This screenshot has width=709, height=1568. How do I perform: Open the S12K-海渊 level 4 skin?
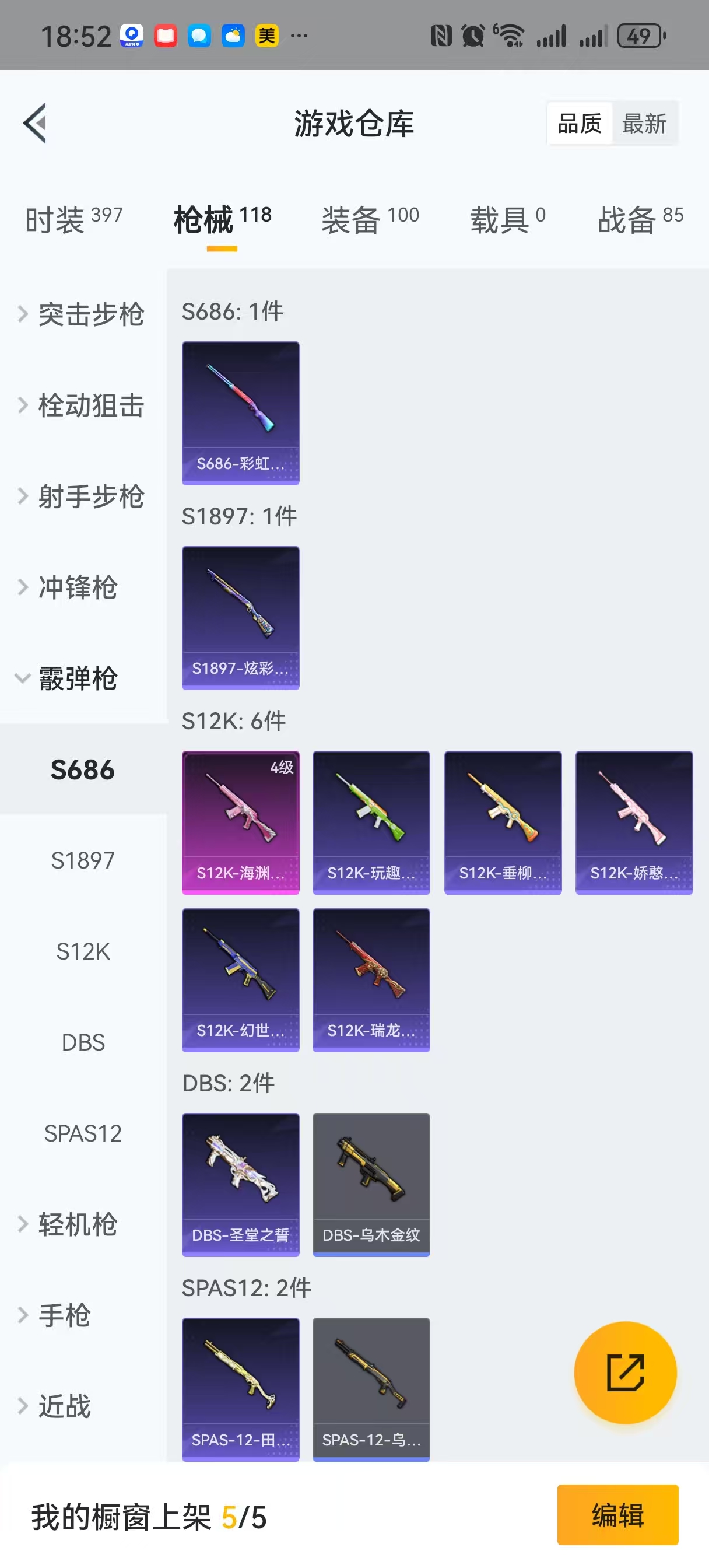point(240,822)
